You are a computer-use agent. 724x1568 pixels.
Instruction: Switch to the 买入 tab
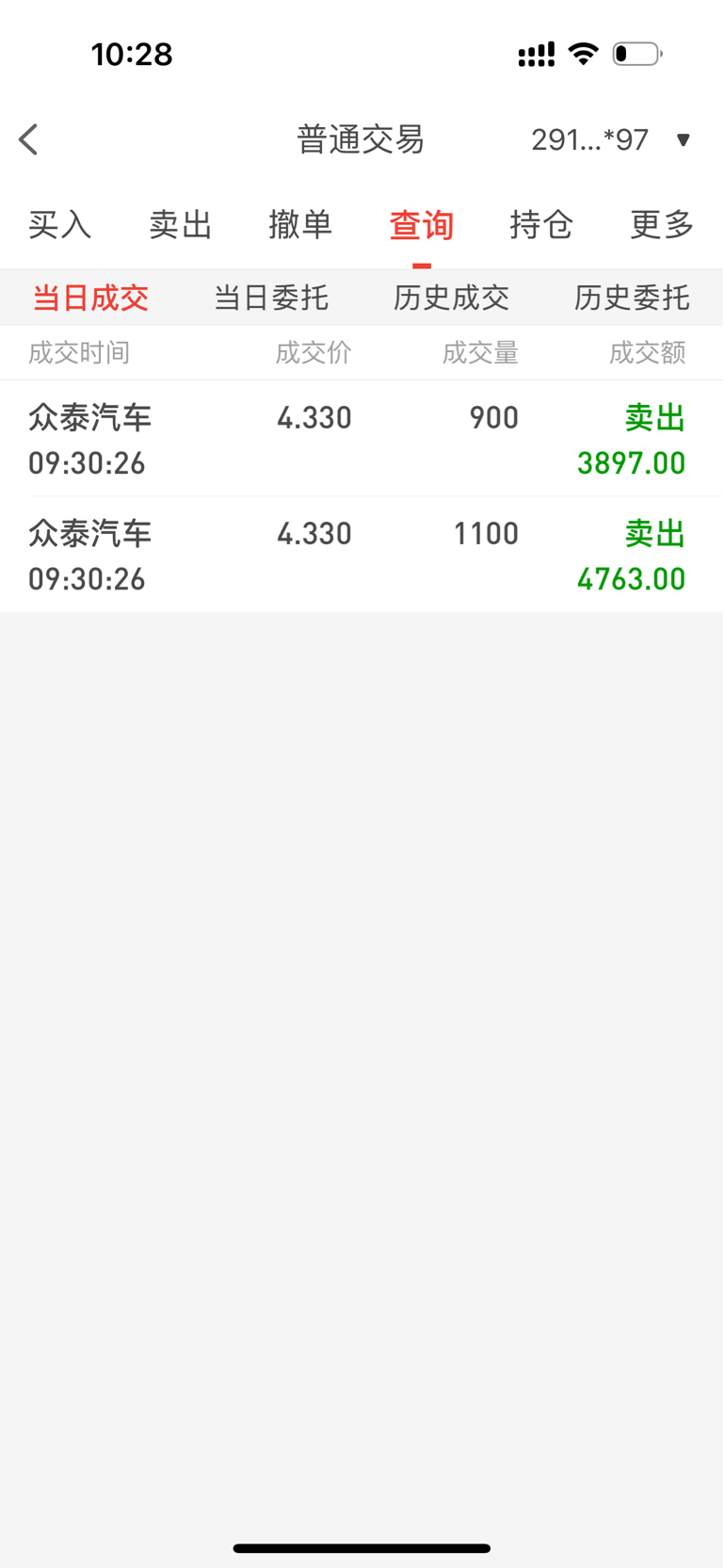[x=59, y=225]
